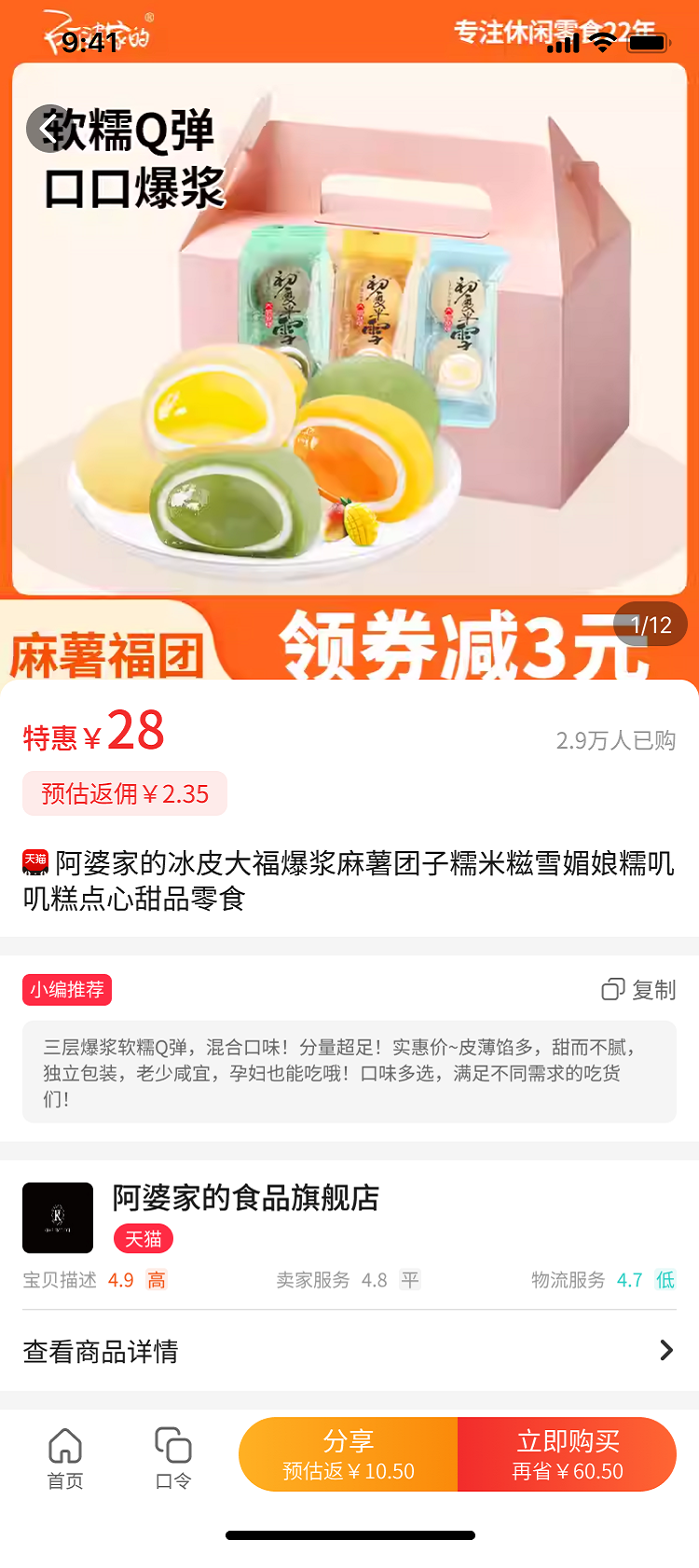The image size is (699, 1568).
Task: Open the 阿婆家的食品旗舰店 store logo
Action: 57,1218
